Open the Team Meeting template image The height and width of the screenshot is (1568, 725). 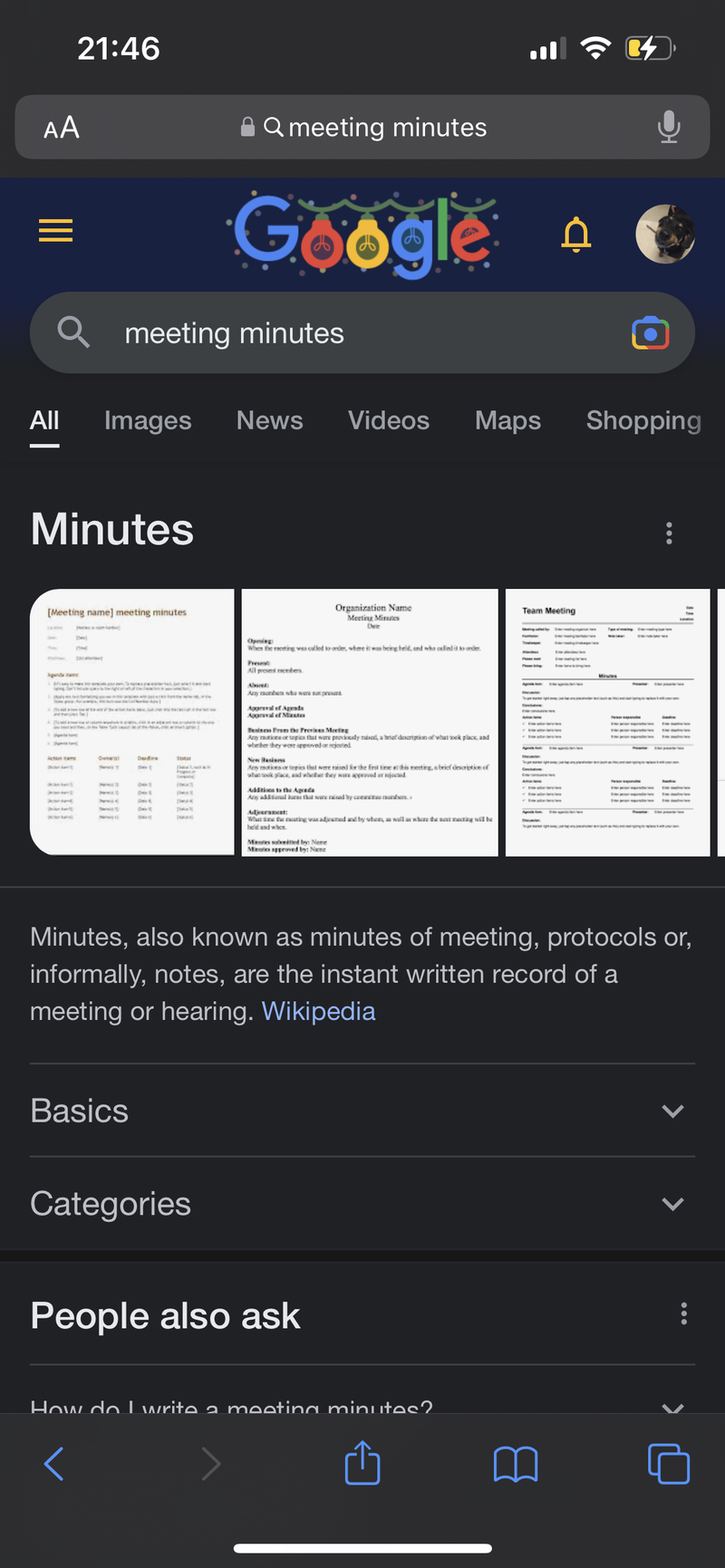coord(607,722)
